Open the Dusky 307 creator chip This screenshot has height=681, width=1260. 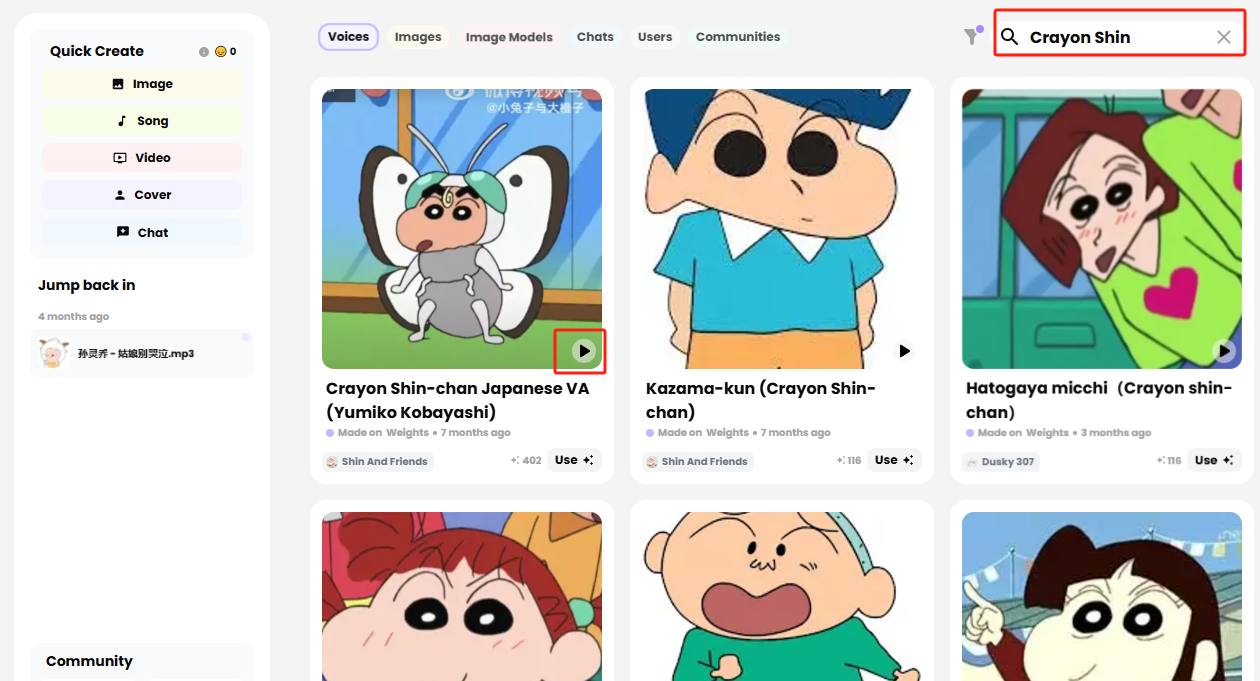tap(1001, 461)
